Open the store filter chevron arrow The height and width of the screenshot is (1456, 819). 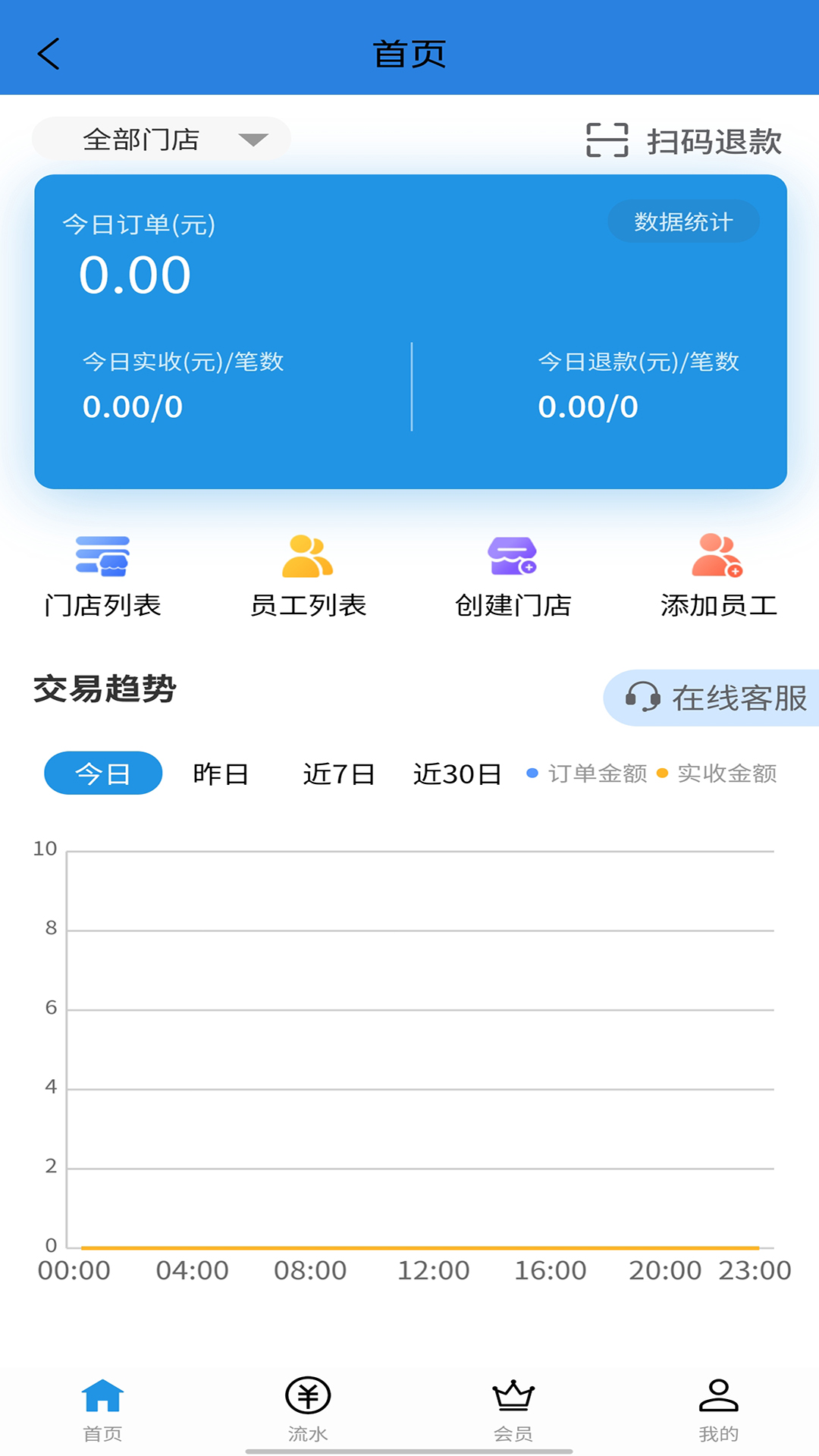254,139
